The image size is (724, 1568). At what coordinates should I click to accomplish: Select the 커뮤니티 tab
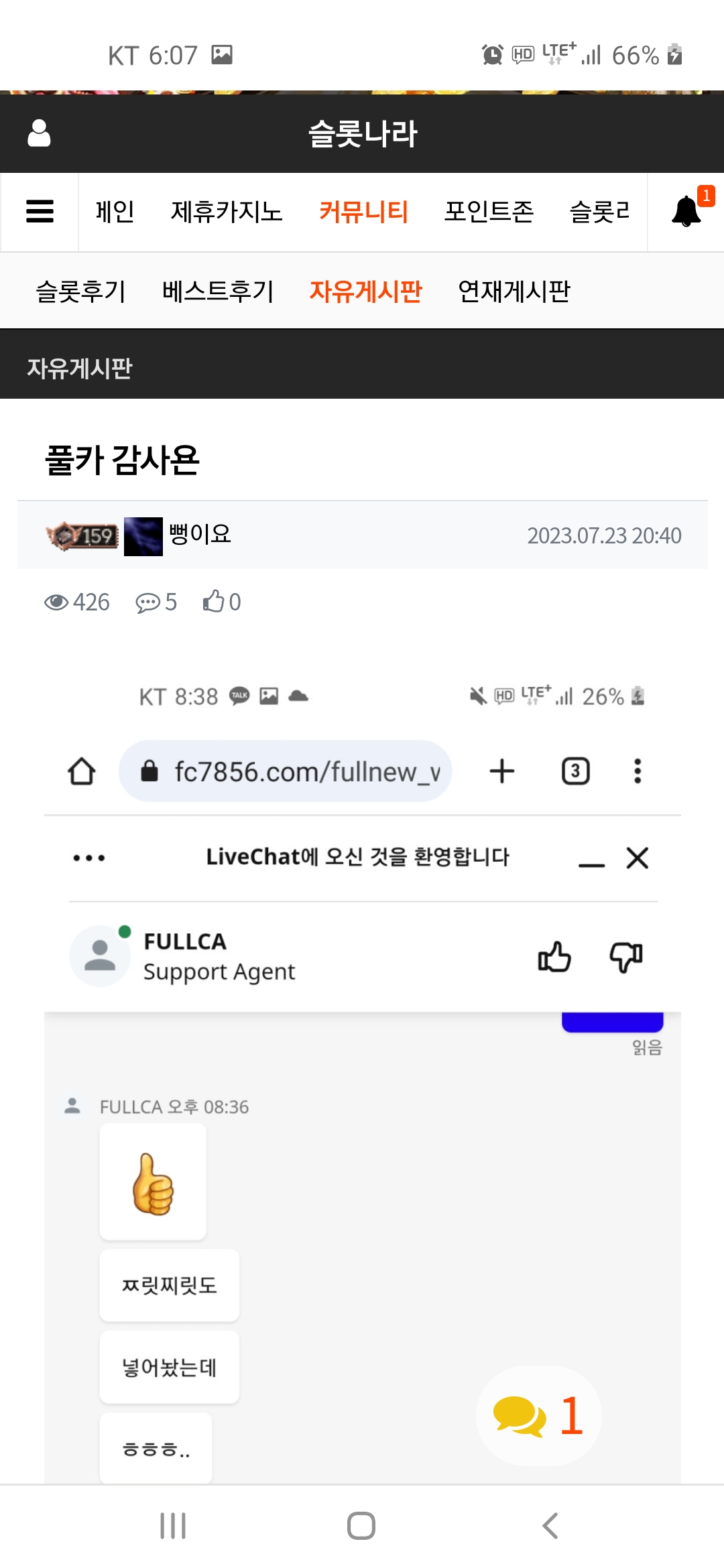(363, 212)
